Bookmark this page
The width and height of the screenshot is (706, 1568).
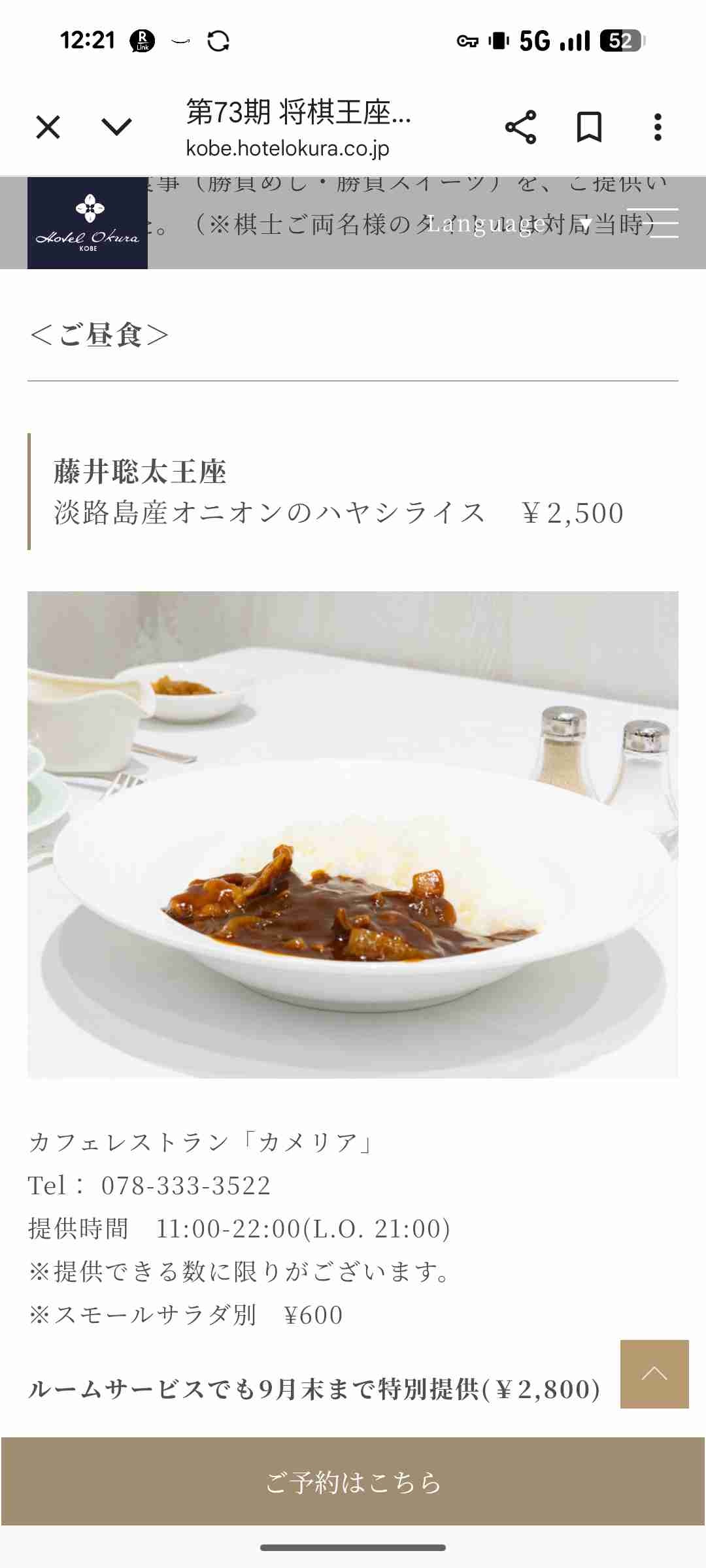589,127
